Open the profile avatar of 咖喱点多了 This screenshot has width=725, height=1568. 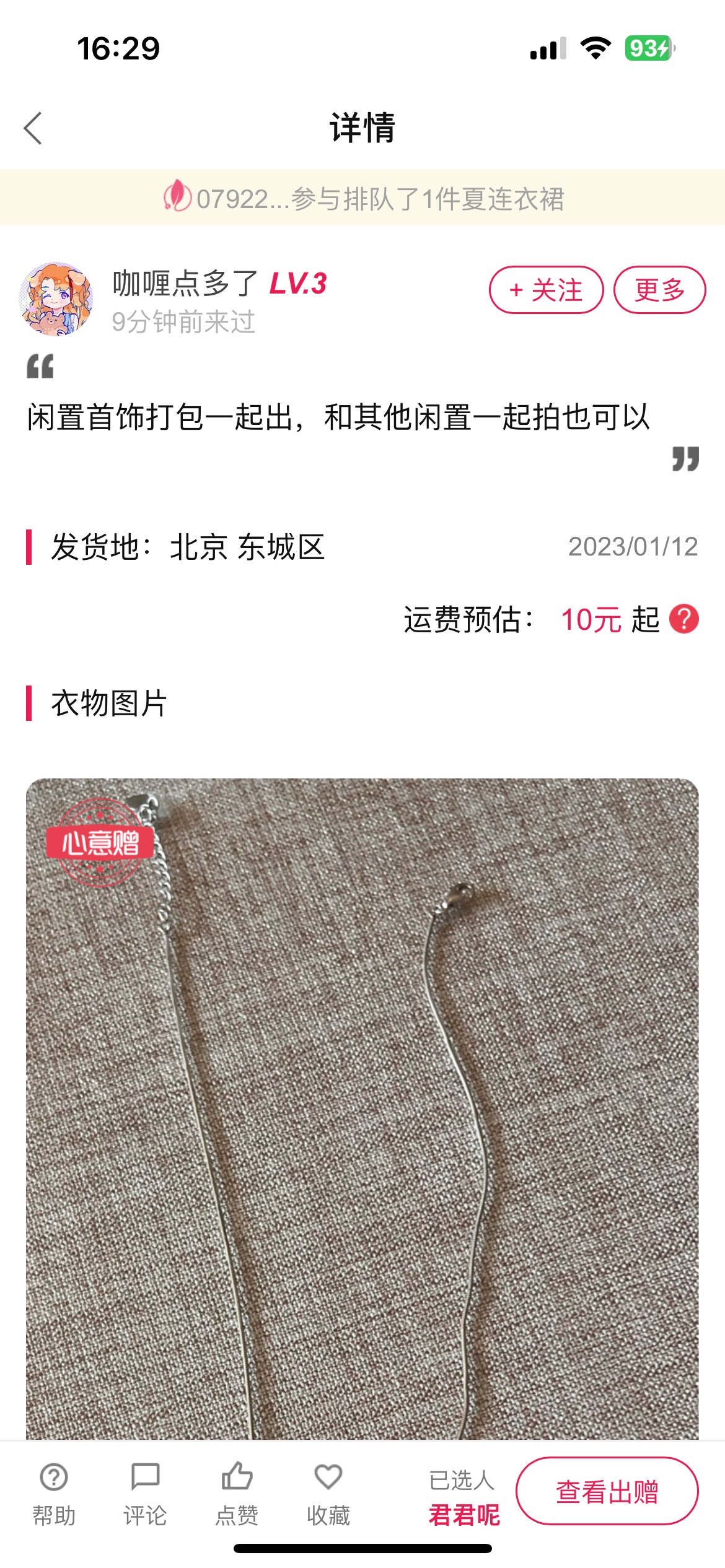point(56,298)
